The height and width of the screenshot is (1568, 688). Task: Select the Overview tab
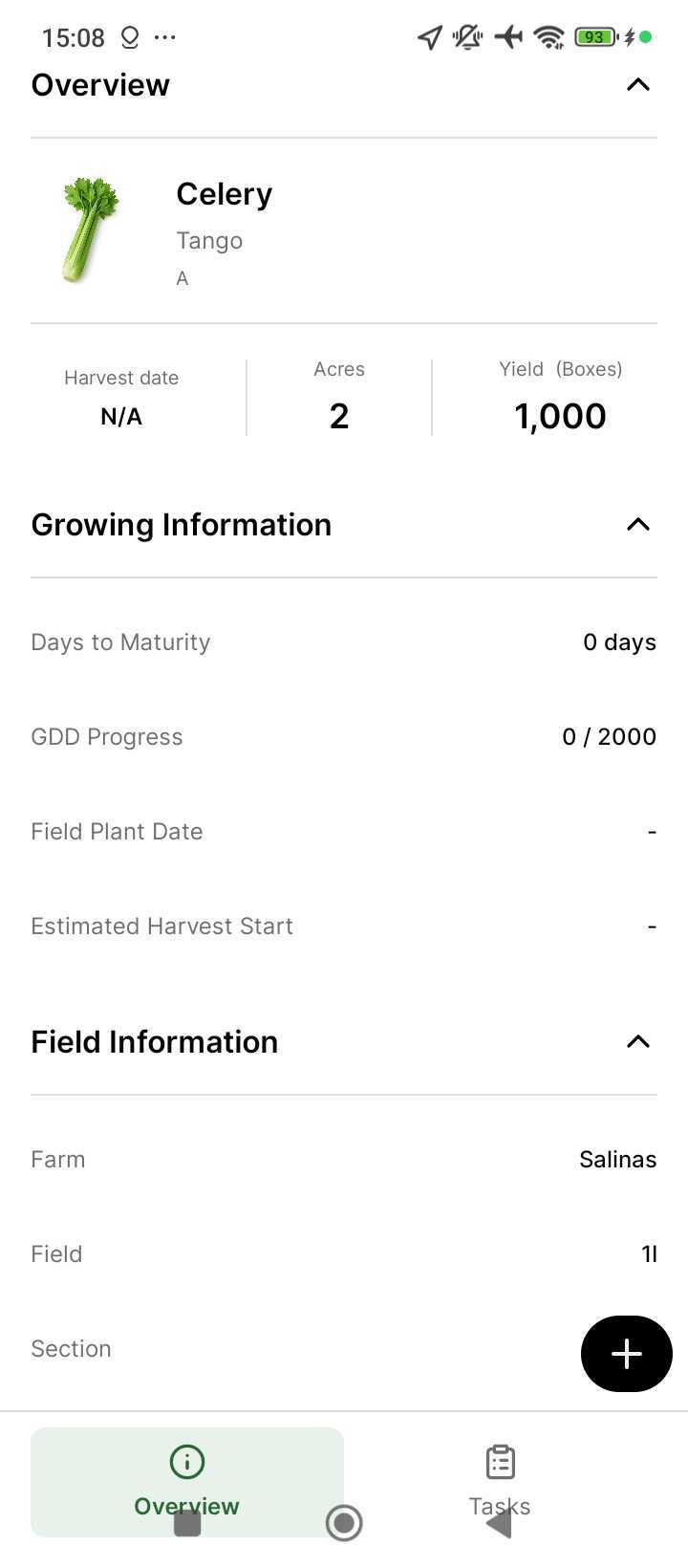[x=186, y=1480]
